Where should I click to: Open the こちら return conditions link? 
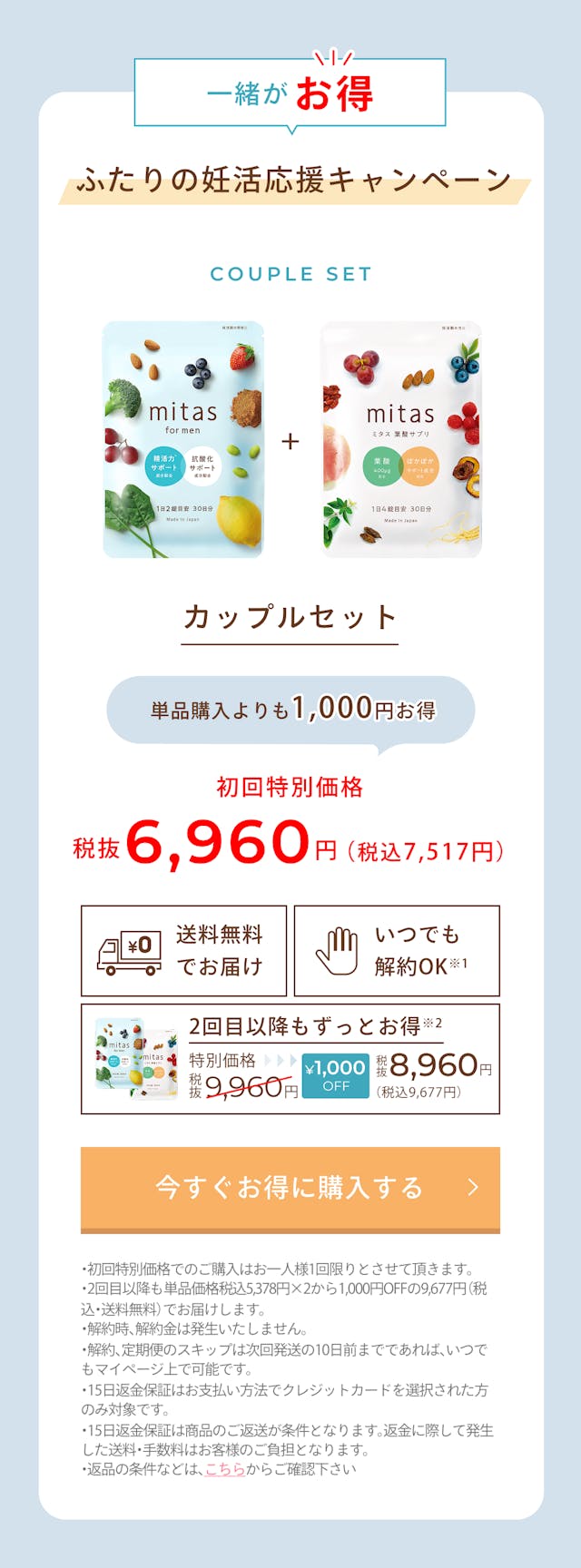coord(224,1469)
